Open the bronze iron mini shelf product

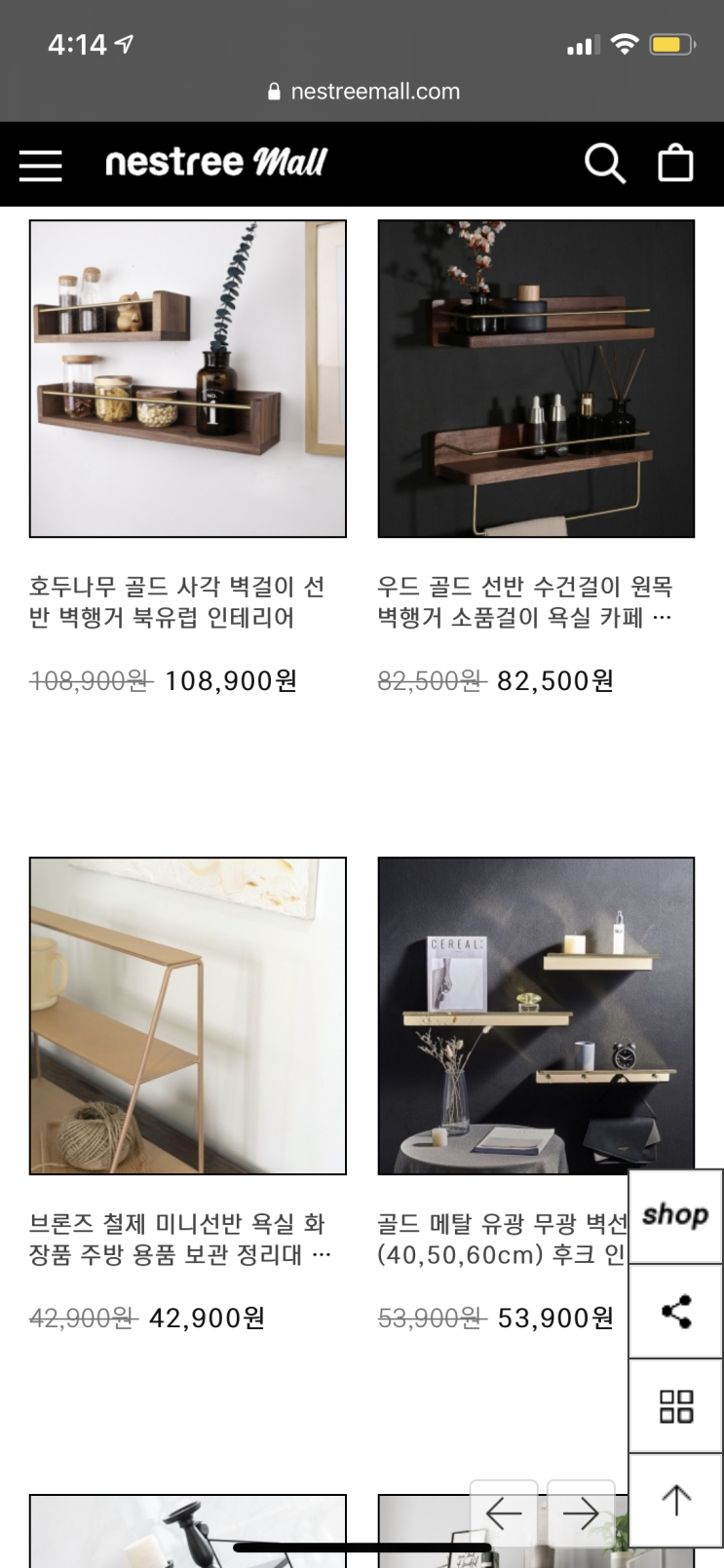tap(188, 1015)
